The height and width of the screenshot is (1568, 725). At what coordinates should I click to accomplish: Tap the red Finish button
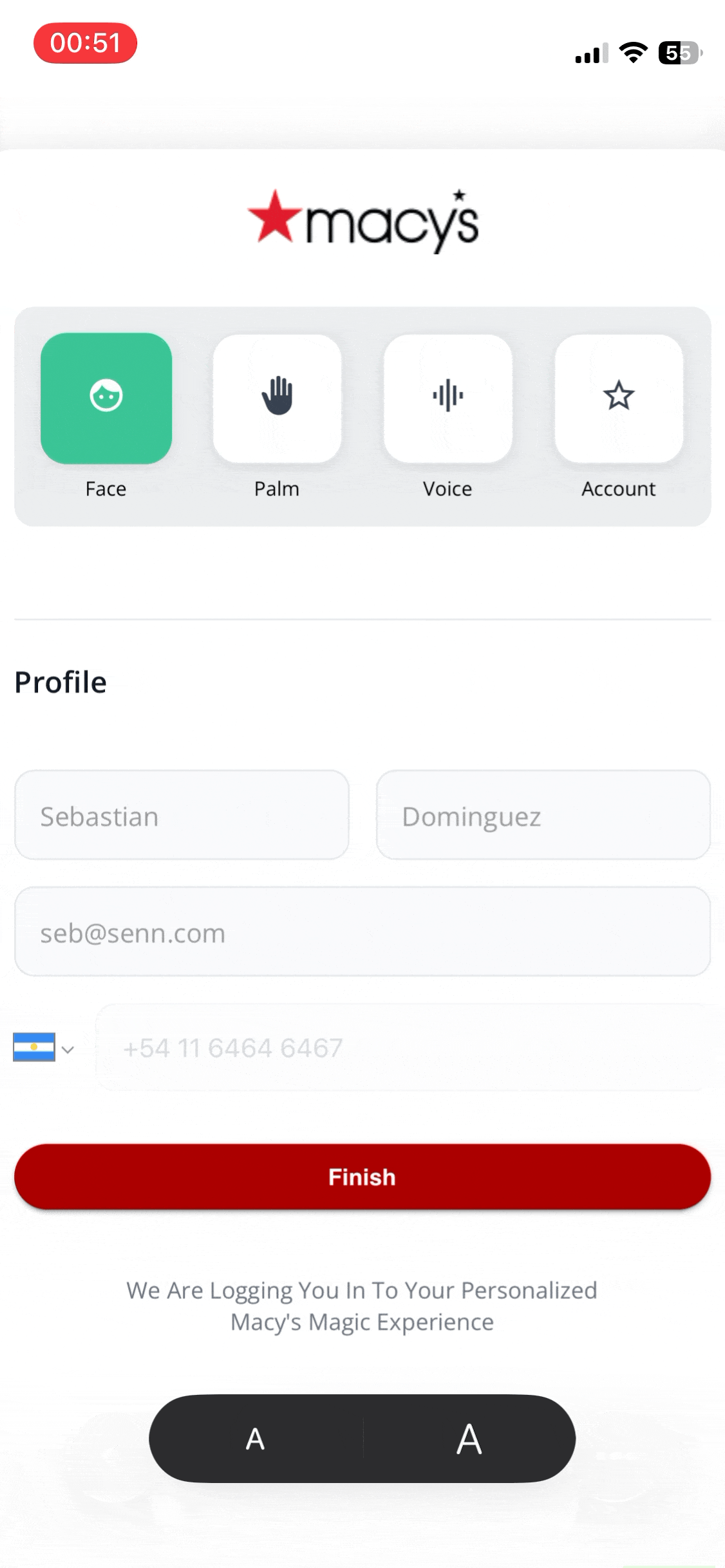362,1176
